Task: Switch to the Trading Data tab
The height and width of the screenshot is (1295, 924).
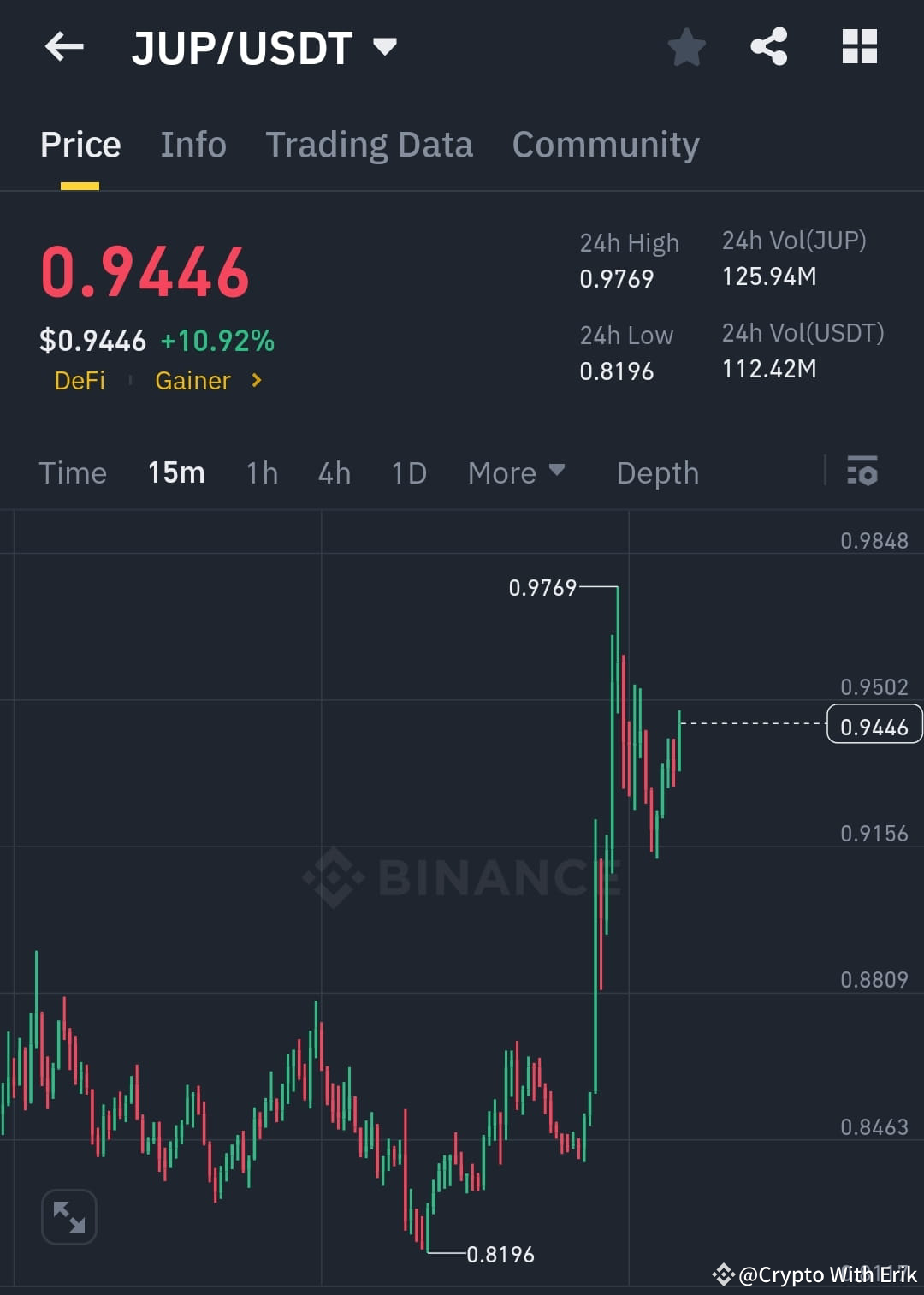Action: [370, 144]
